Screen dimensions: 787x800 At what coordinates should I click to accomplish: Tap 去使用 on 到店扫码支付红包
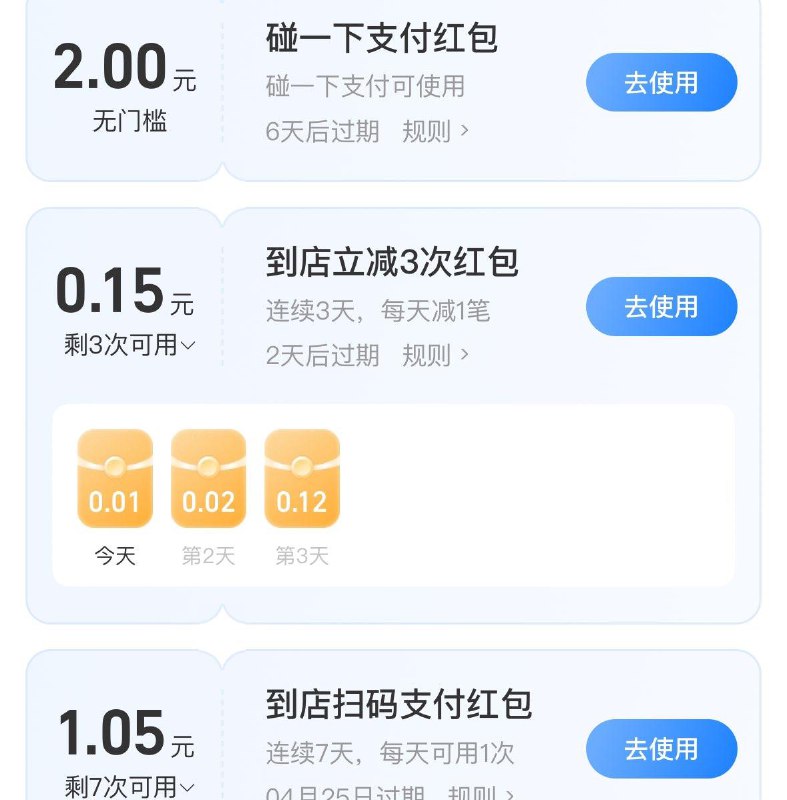660,748
